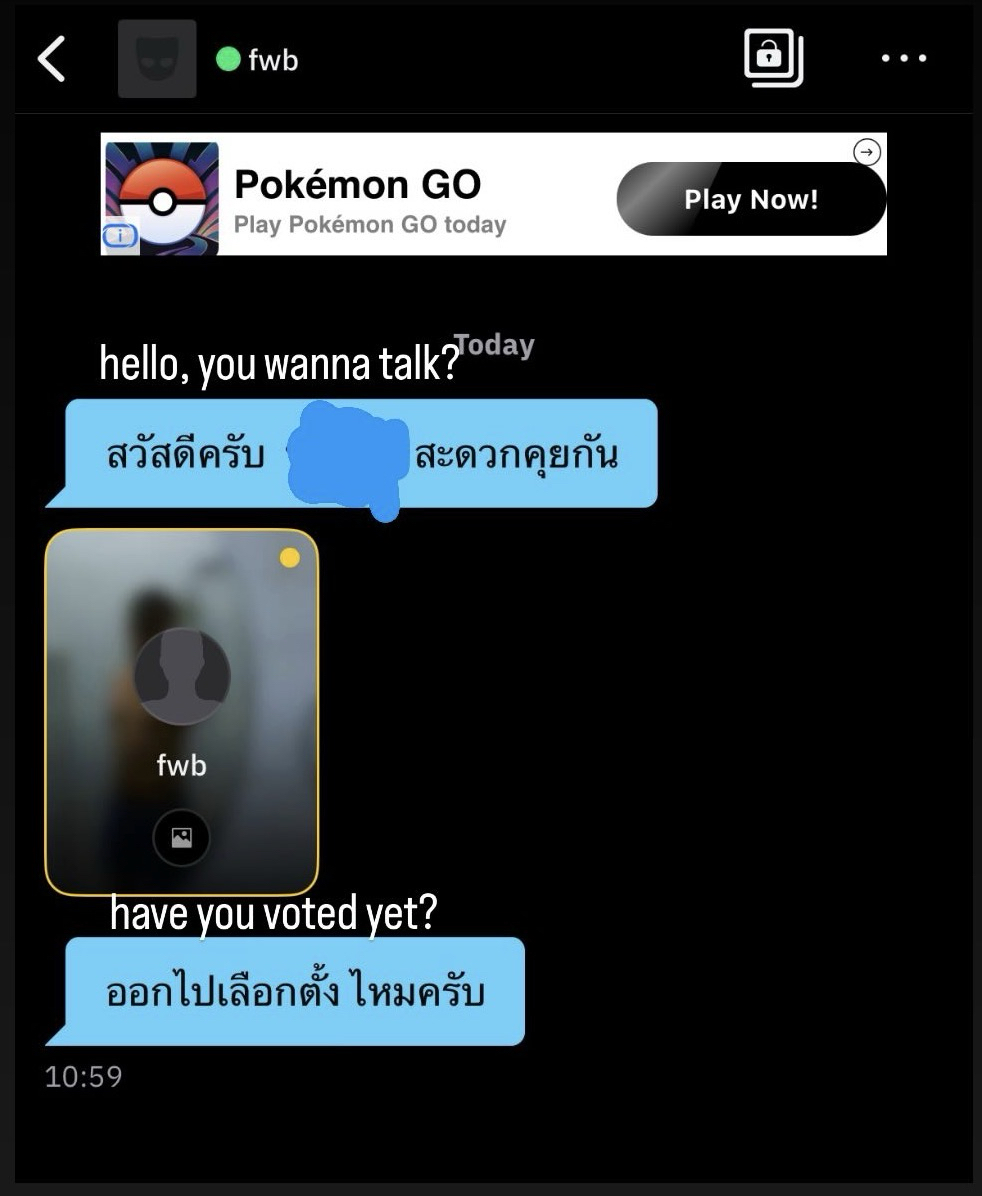Screen dimensions: 982x1196
Task: Go back from the fwb chat
Action: point(51,60)
